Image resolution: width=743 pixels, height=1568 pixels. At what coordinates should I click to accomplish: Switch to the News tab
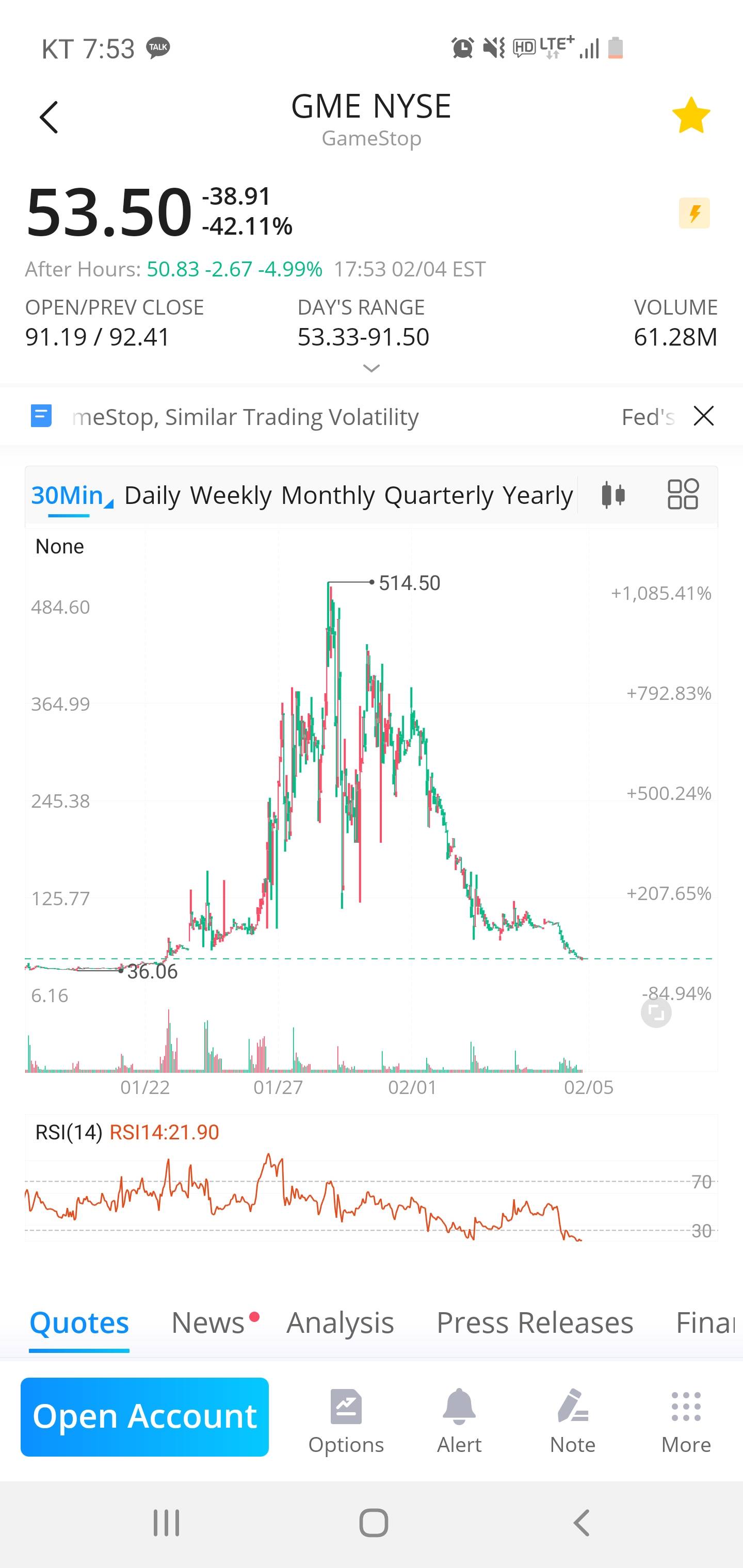208,1322
